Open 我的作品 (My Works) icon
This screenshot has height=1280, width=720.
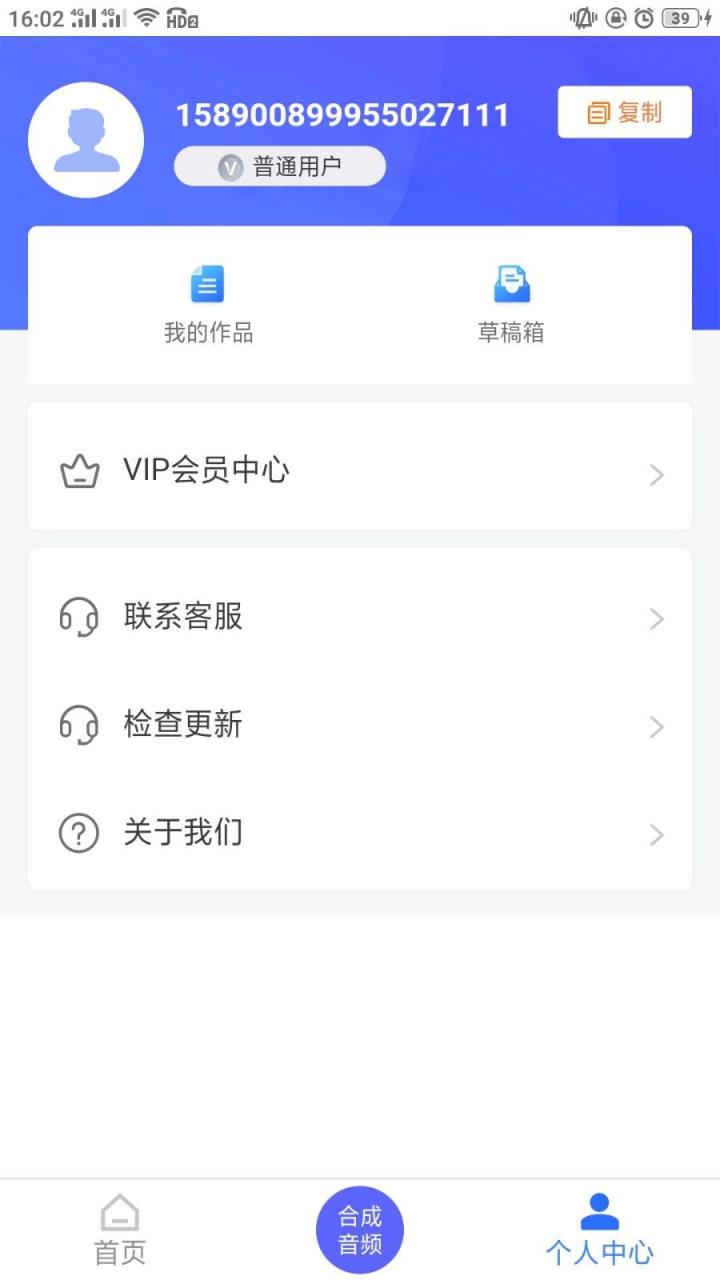[x=205, y=283]
